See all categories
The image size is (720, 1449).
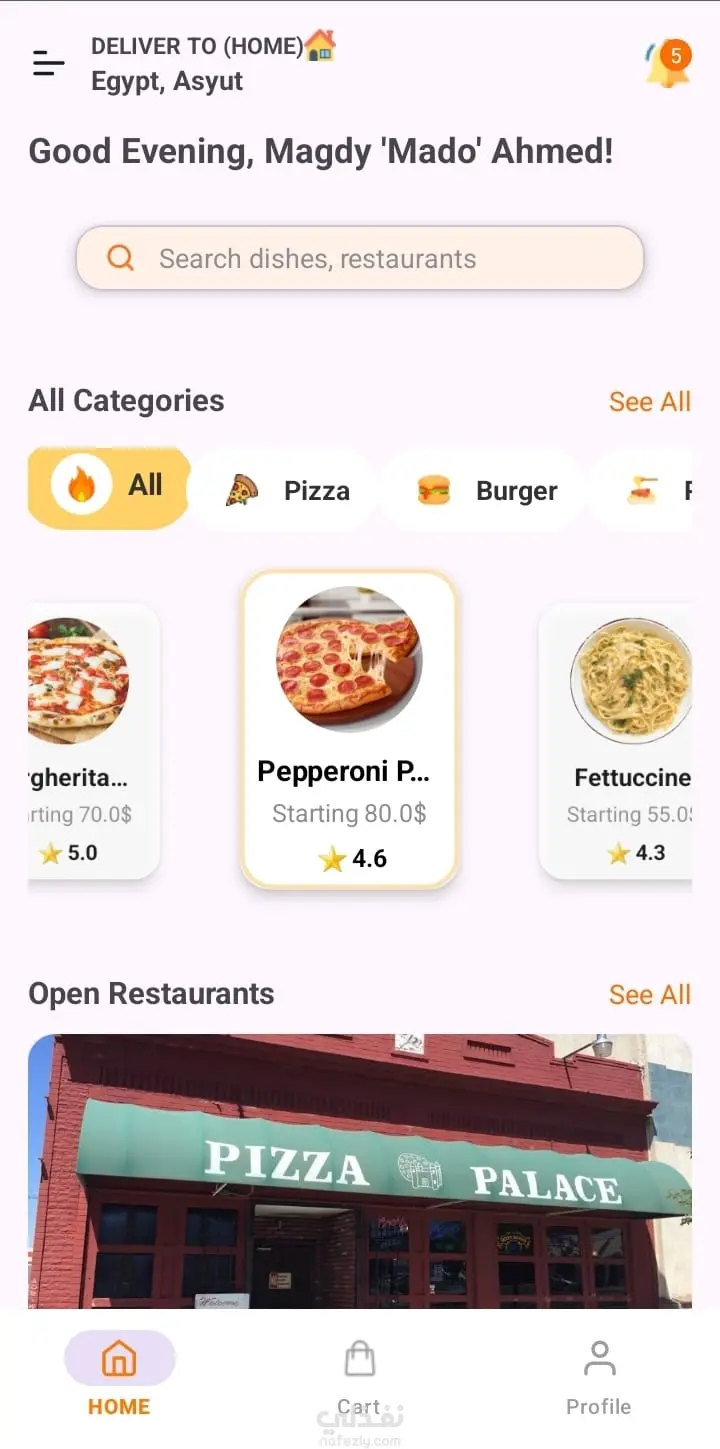[x=649, y=402]
